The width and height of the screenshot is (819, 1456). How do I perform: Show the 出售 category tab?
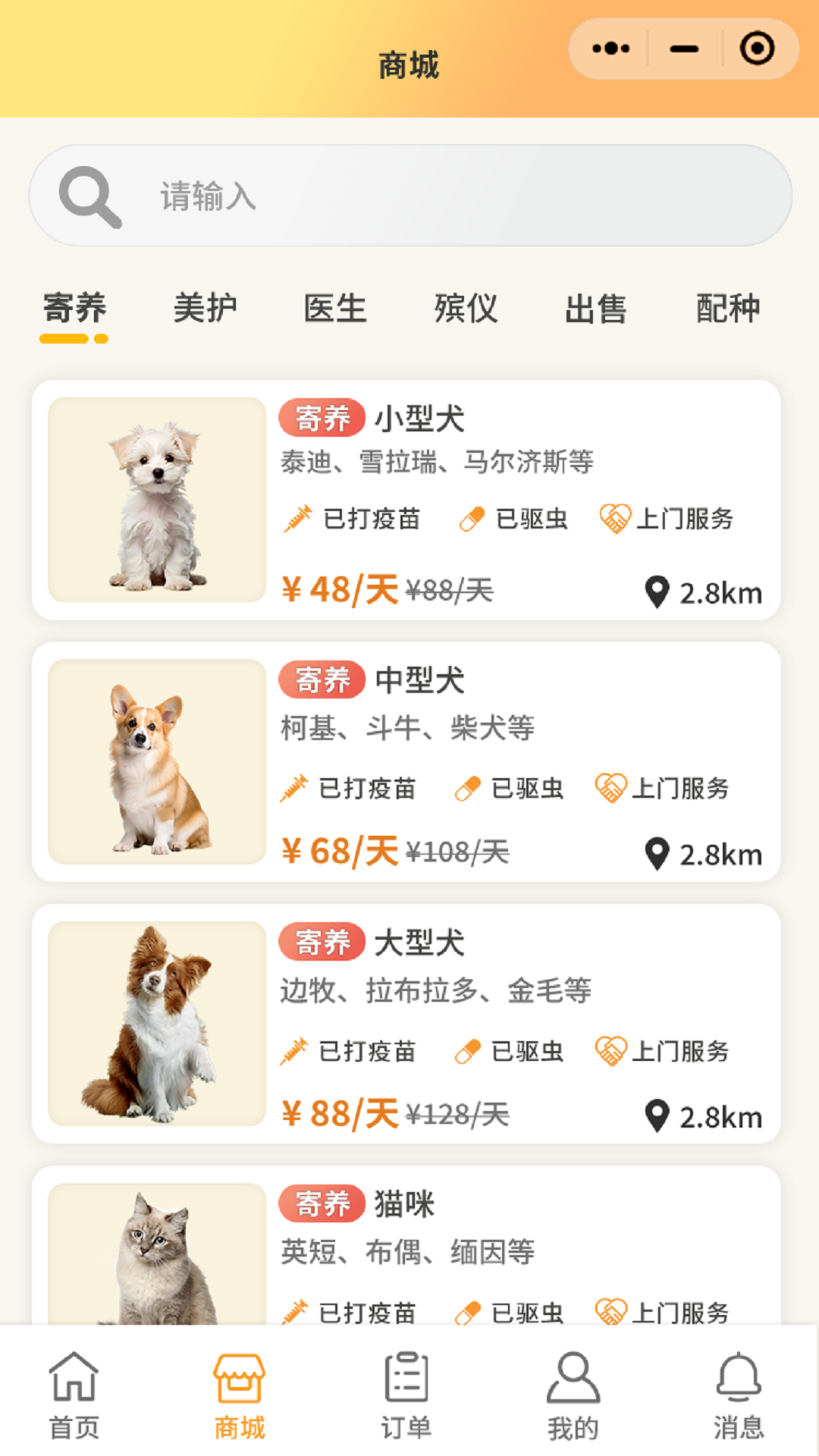(x=596, y=309)
